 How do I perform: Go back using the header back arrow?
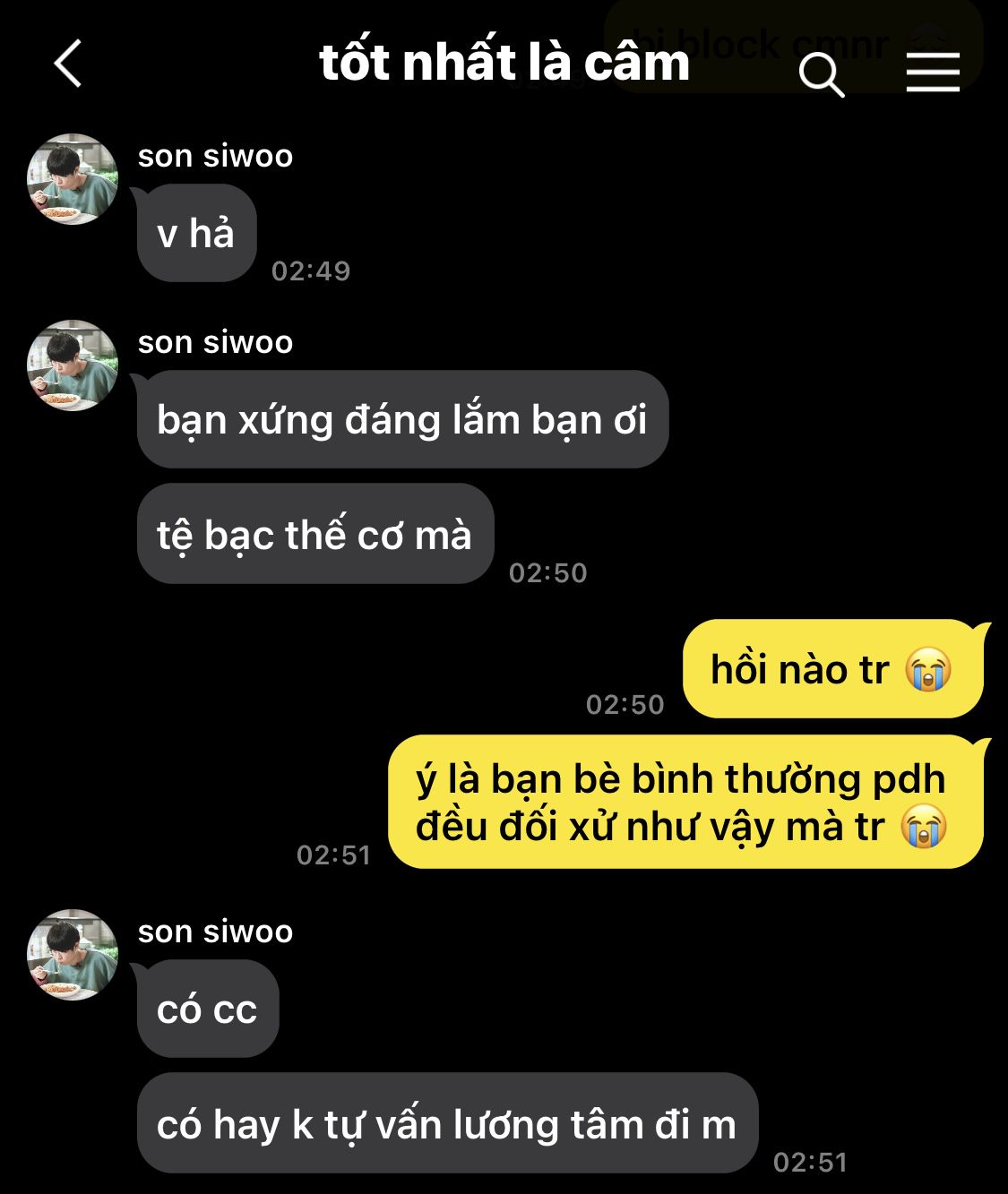[68, 64]
